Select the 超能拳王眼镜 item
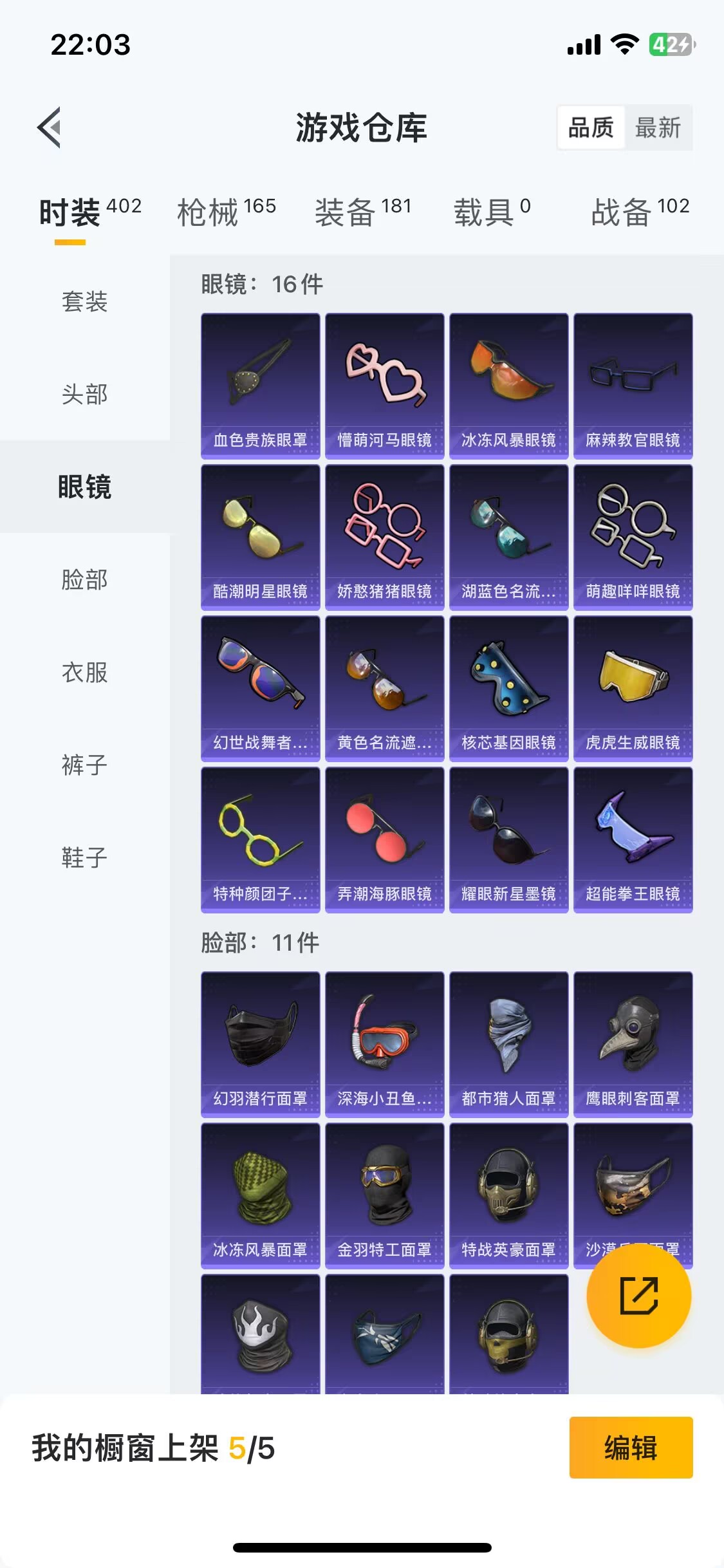Viewport: 724px width, 1568px height. (633, 840)
